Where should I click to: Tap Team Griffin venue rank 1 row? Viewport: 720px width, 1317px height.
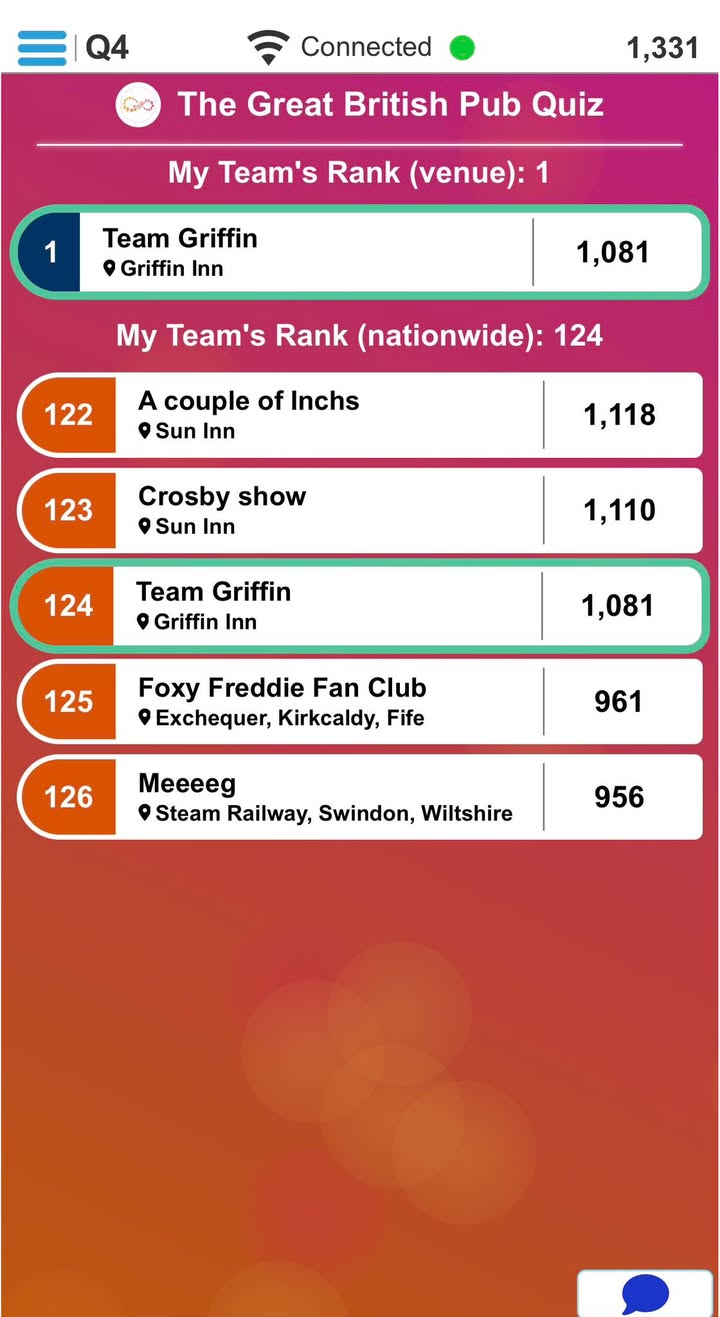[x=360, y=252]
